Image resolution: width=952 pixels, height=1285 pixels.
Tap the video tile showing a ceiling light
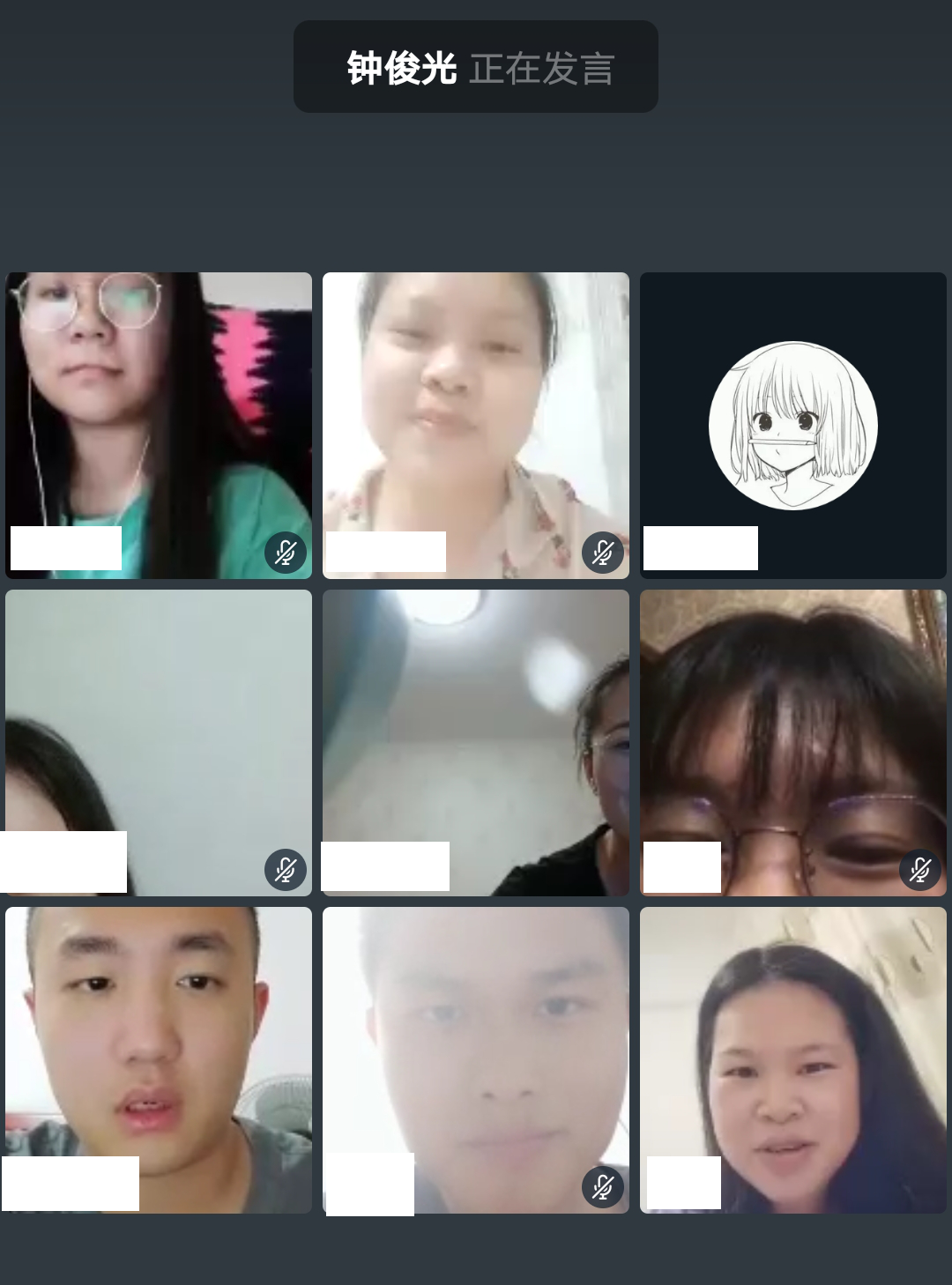476,742
